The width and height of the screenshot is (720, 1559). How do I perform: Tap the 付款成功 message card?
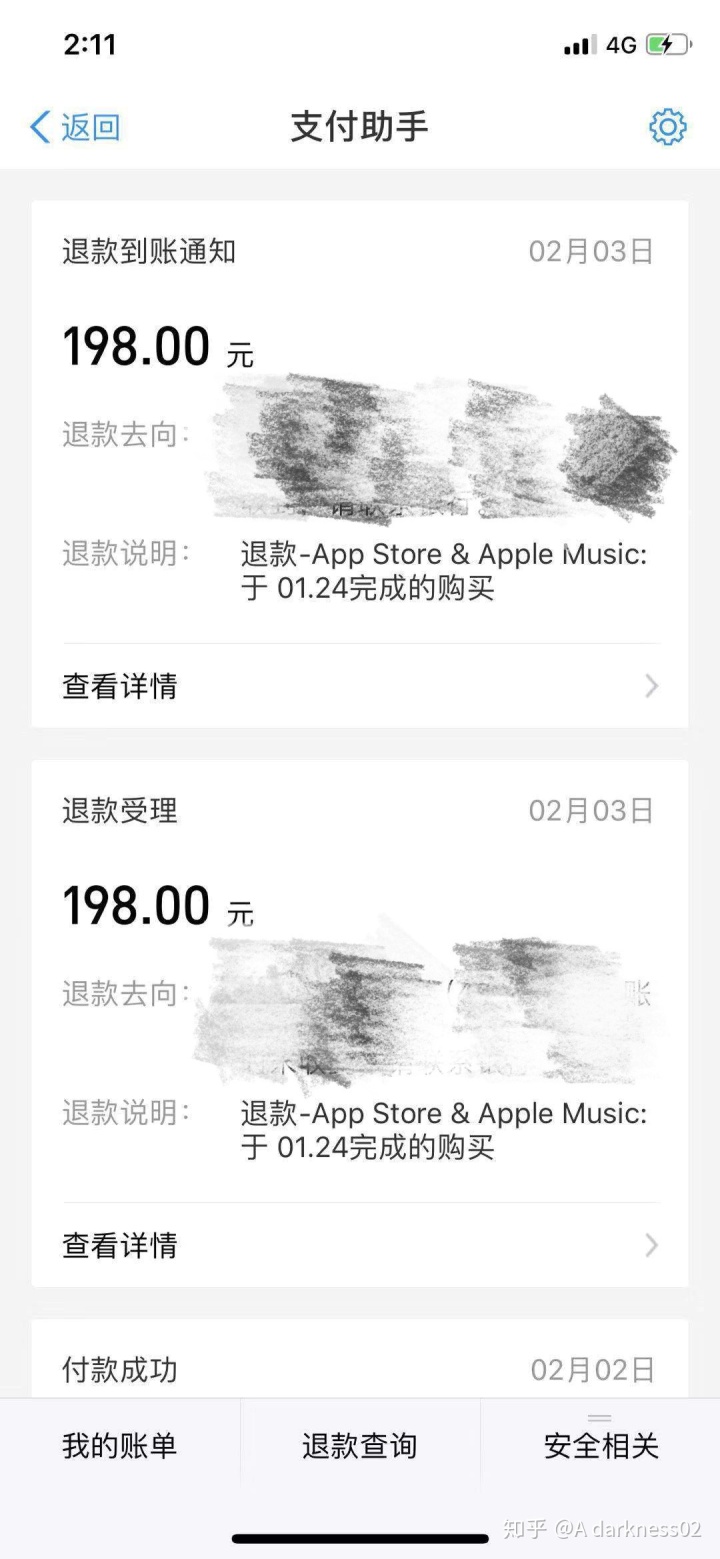click(x=118, y=1371)
